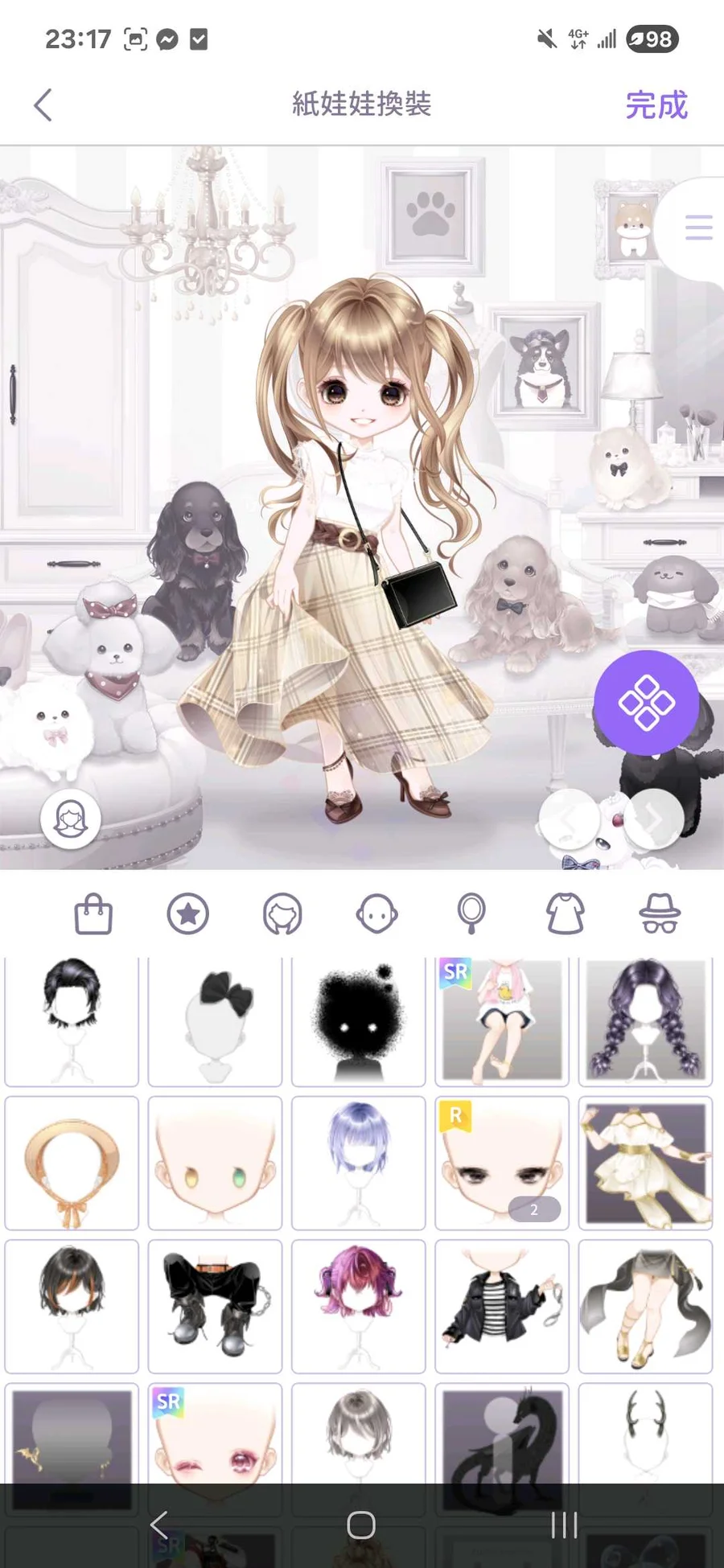This screenshot has width=724, height=1568.
Task: Tap the purple four-diamond floating button
Action: [646, 703]
